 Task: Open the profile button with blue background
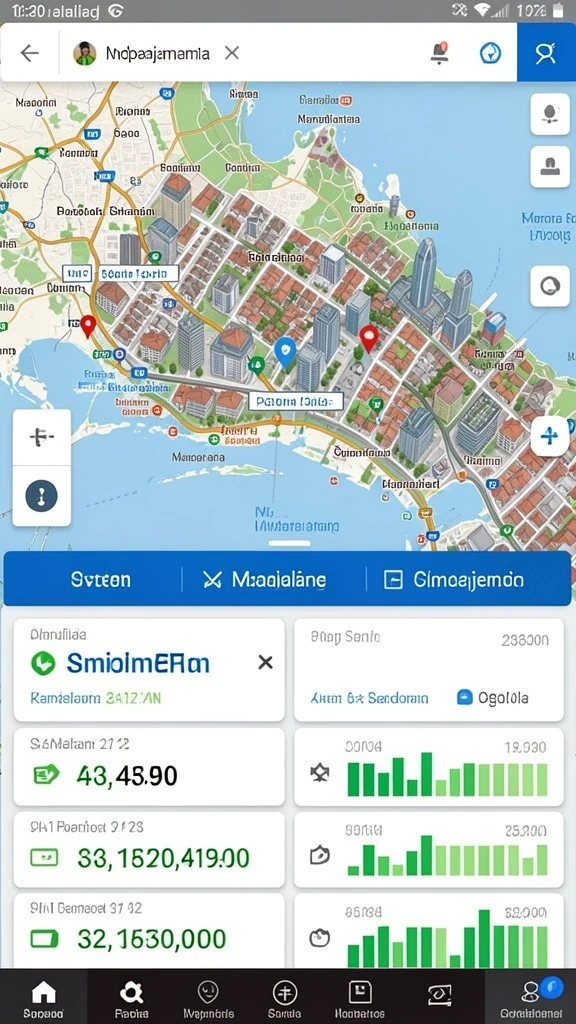click(546, 52)
